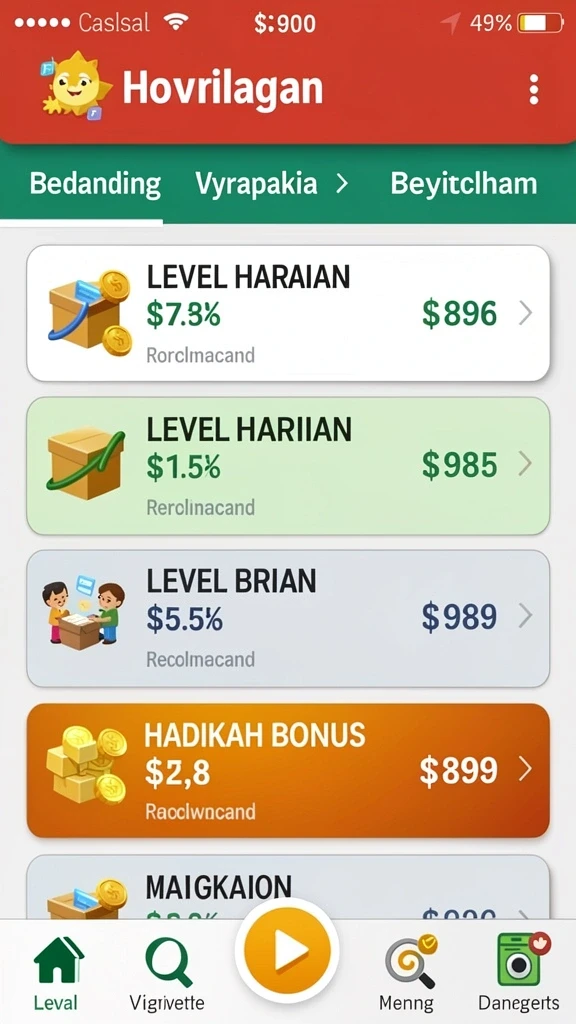Go to the Leval home tab

pyautogui.click(x=57, y=974)
